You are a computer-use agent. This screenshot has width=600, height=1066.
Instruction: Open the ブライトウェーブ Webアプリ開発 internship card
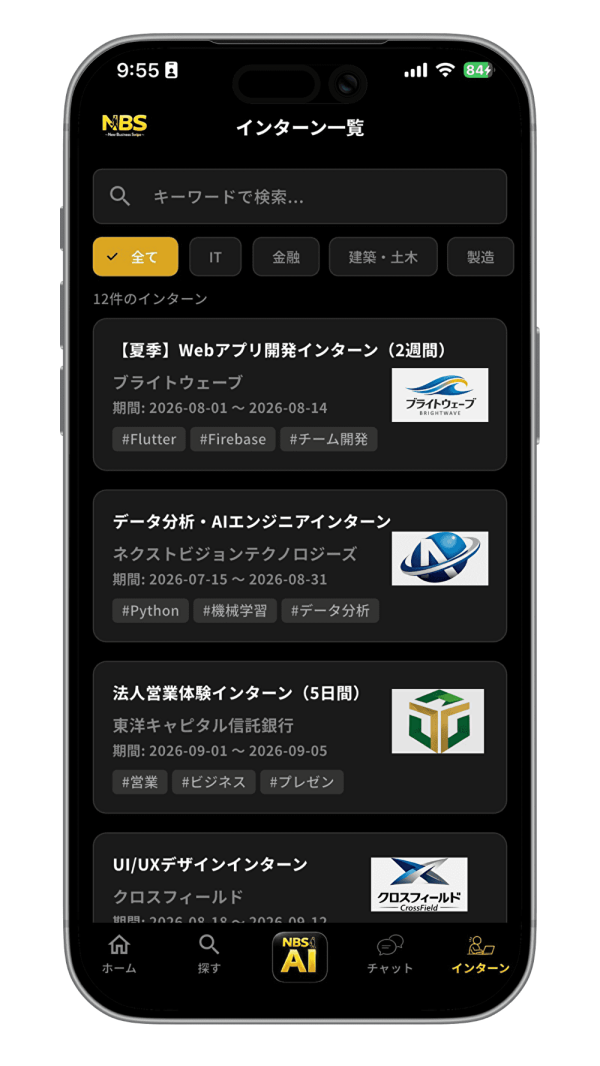[300, 394]
